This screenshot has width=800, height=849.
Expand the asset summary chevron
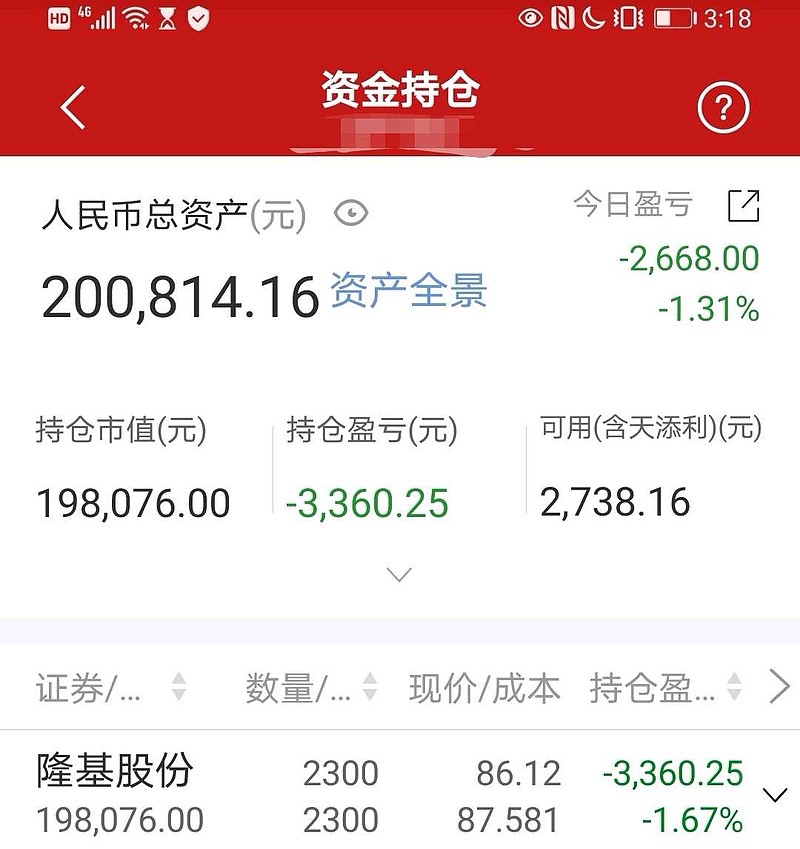(400, 575)
